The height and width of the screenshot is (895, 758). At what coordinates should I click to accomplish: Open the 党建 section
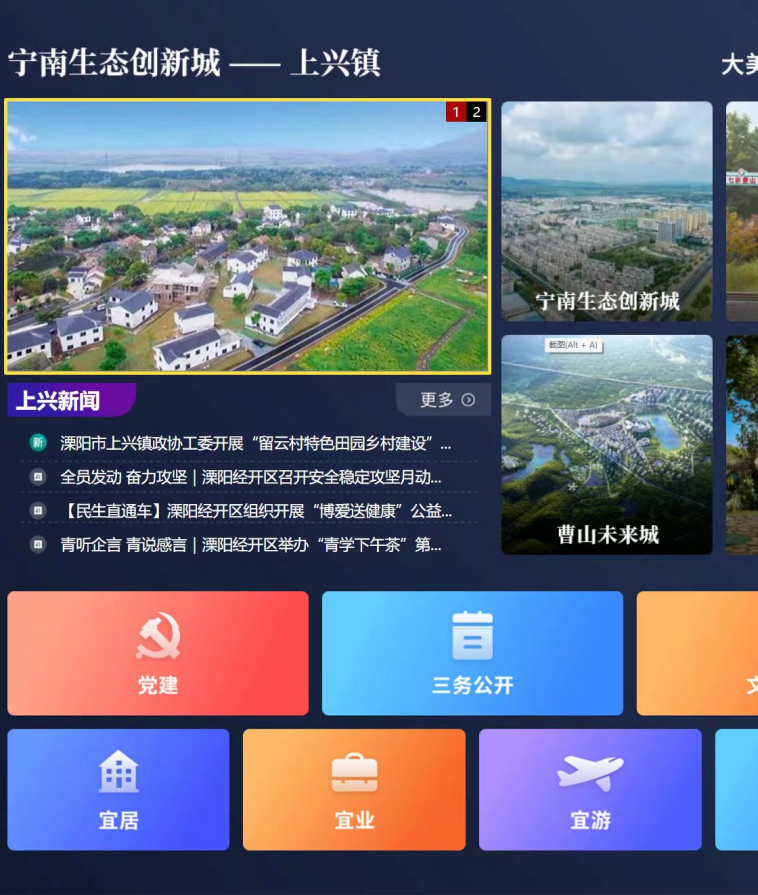(x=158, y=653)
